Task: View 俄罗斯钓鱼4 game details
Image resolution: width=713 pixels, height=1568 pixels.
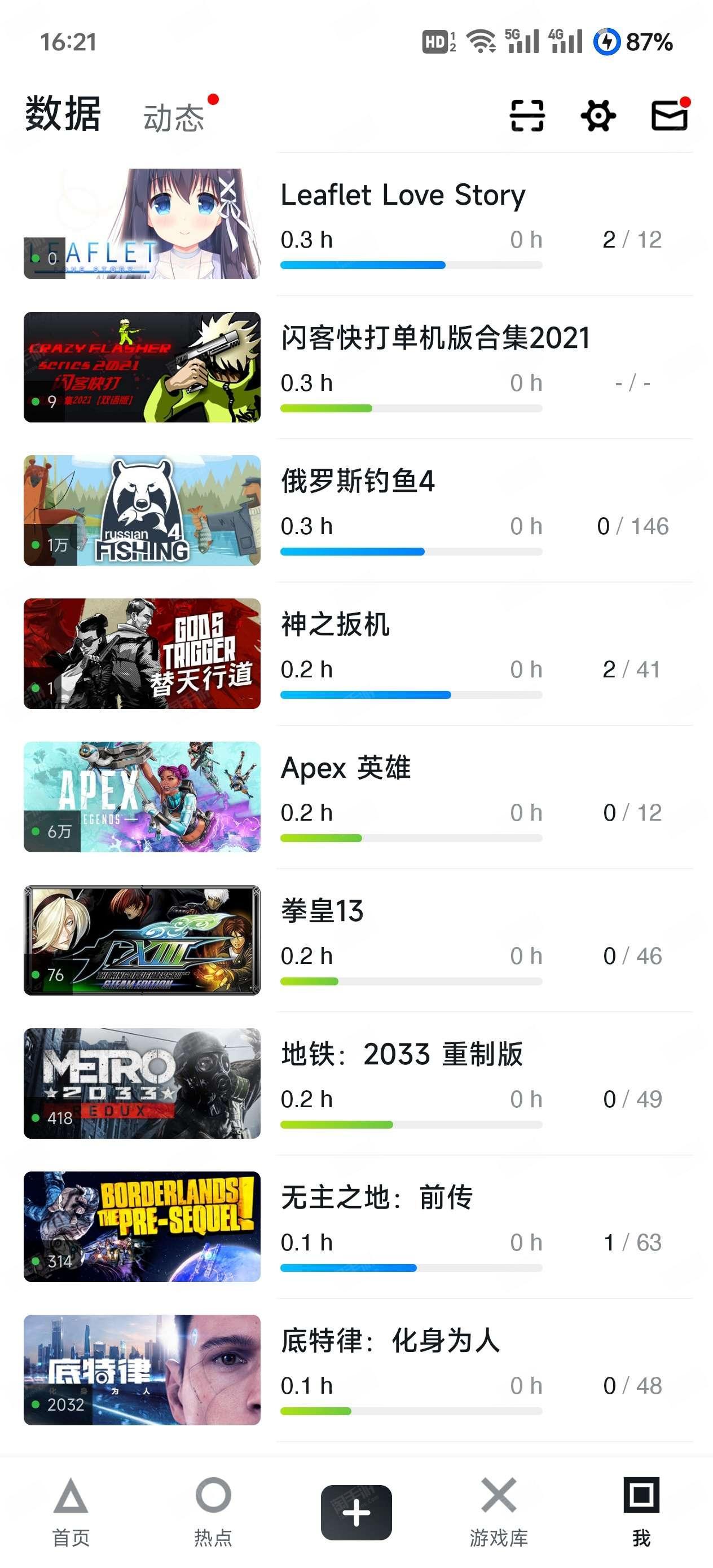Action: point(357,510)
